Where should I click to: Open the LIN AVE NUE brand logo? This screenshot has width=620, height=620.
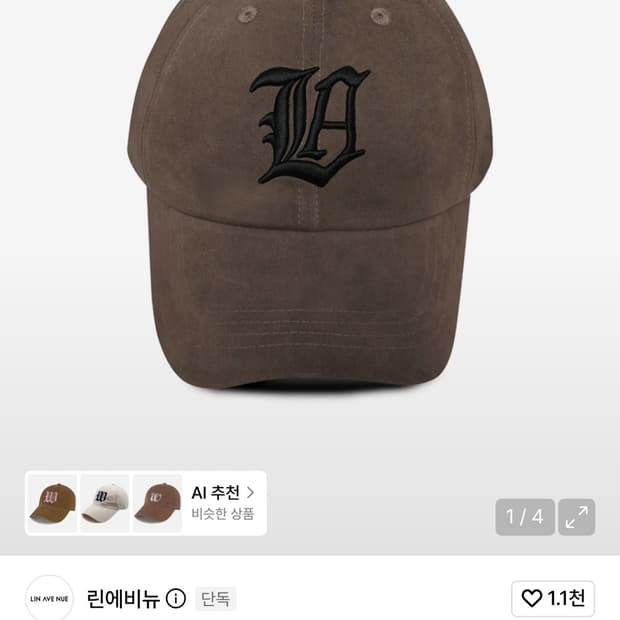click(x=49, y=598)
